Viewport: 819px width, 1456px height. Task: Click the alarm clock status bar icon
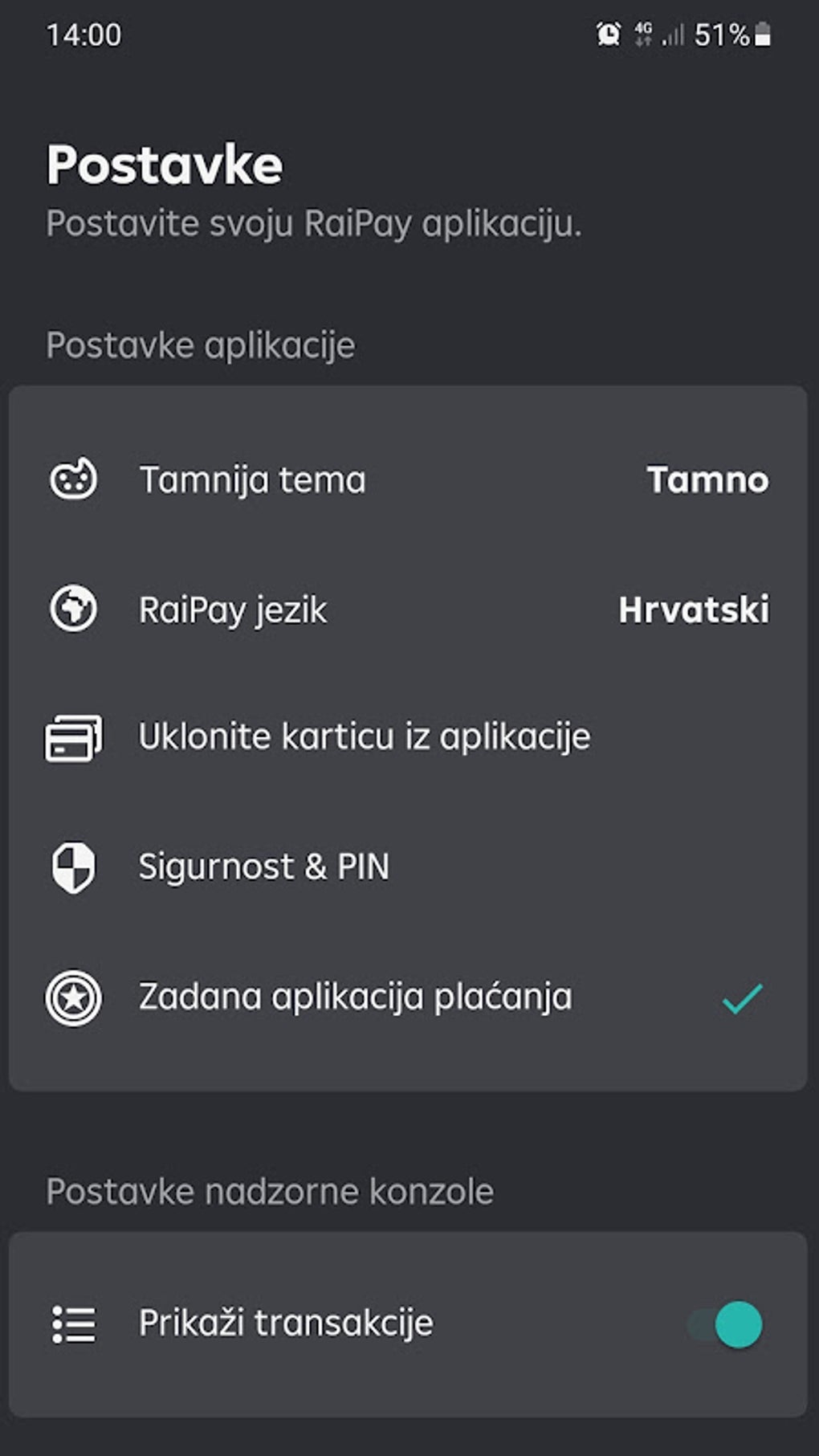(x=608, y=32)
